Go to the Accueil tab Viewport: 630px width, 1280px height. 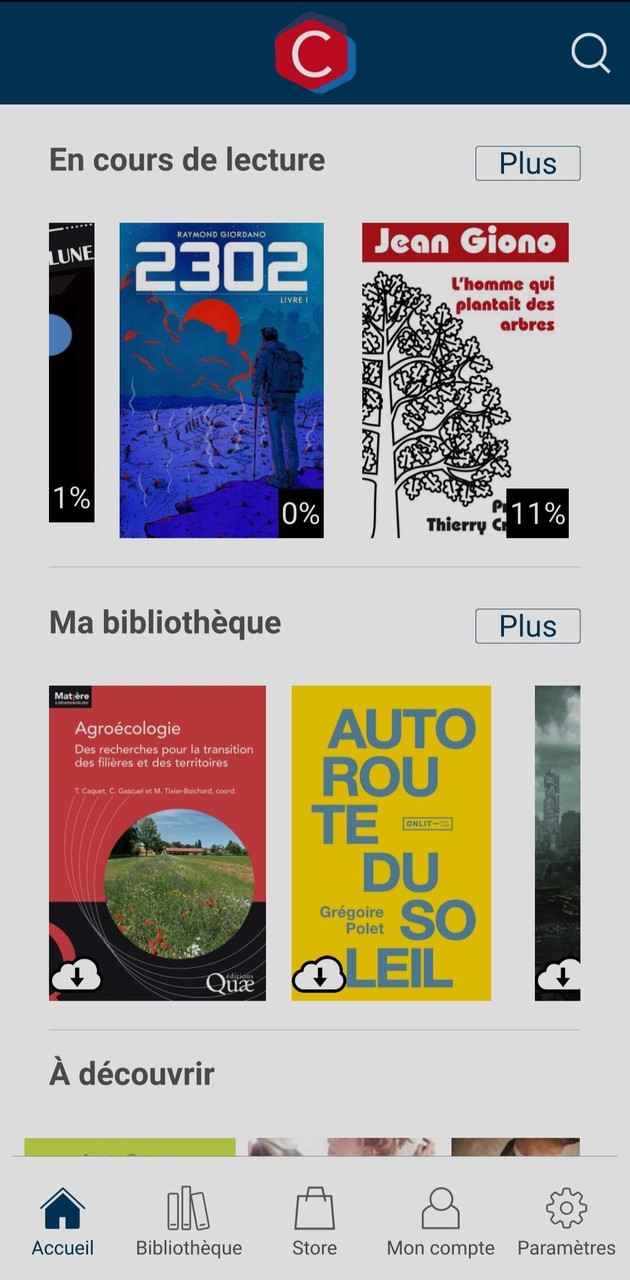point(63,1222)
